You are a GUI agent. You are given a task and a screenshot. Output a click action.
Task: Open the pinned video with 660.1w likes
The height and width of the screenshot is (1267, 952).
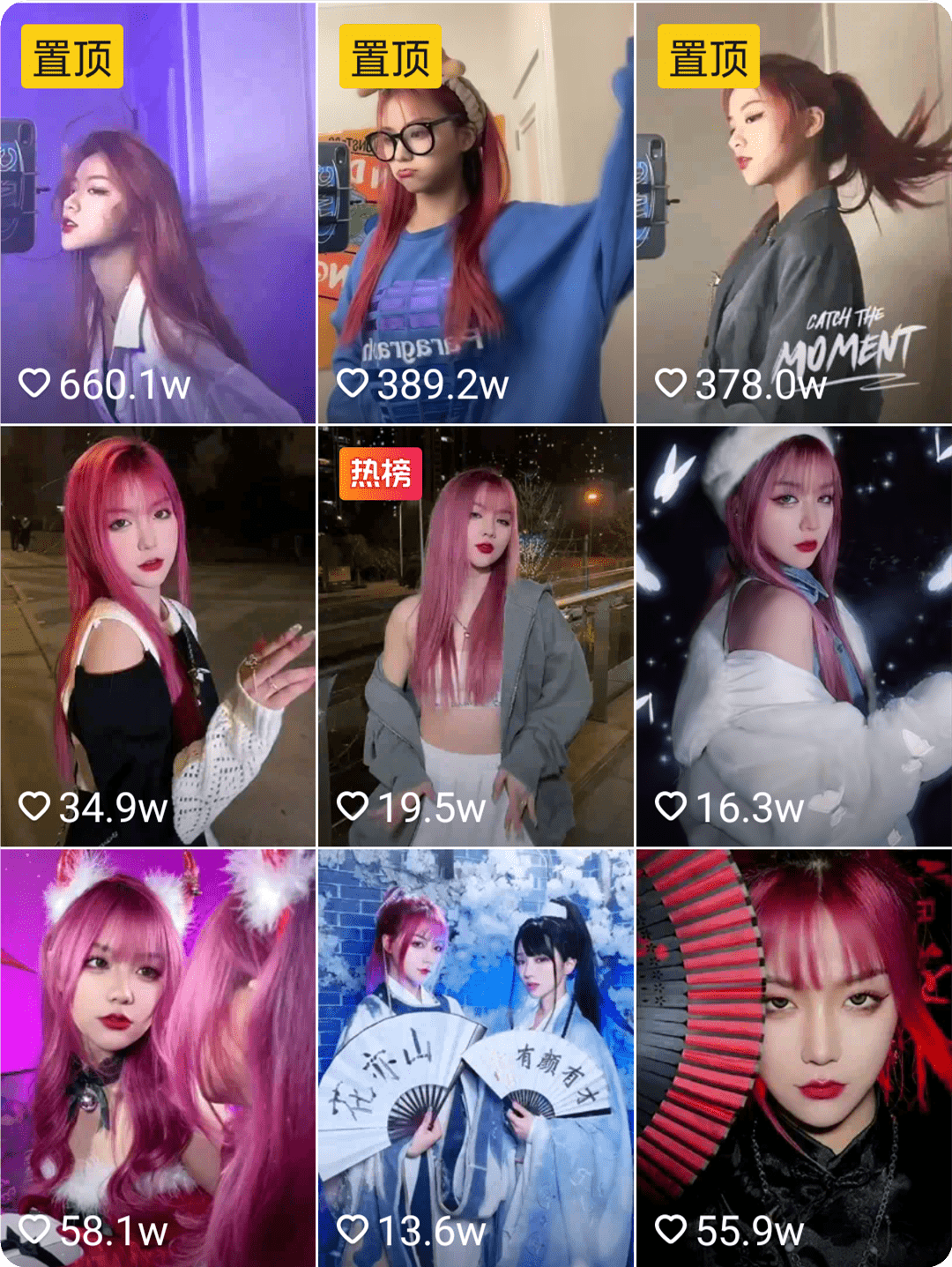click(157, 212)
